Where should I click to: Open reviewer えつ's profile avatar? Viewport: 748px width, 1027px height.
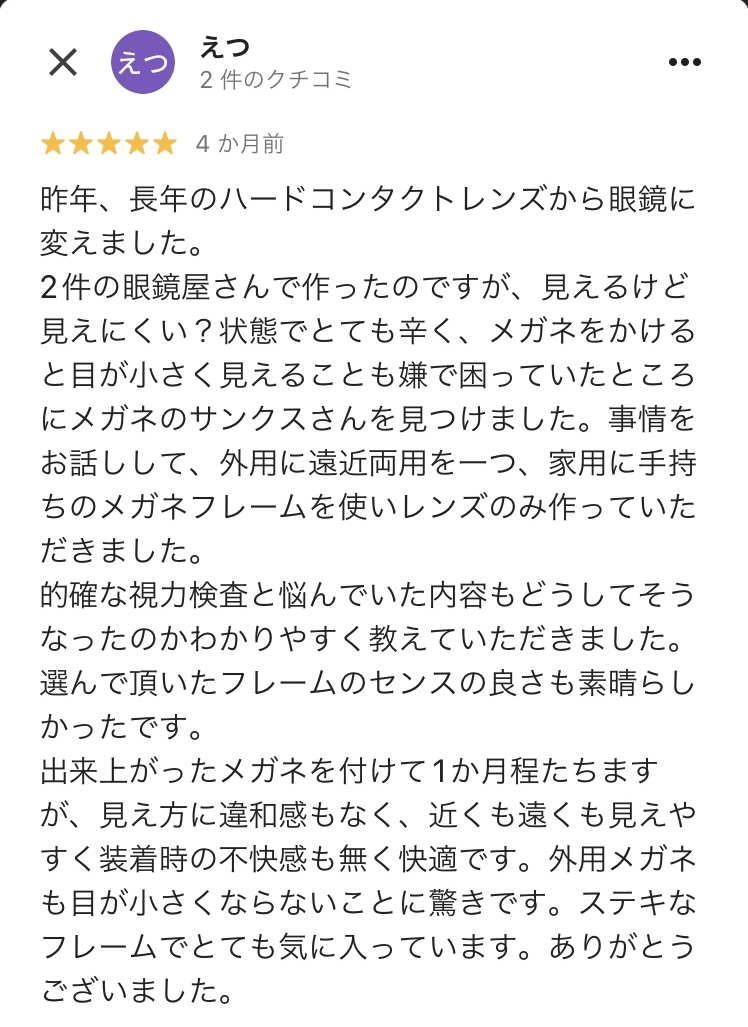pyautogui.click(x=143, y=63)
